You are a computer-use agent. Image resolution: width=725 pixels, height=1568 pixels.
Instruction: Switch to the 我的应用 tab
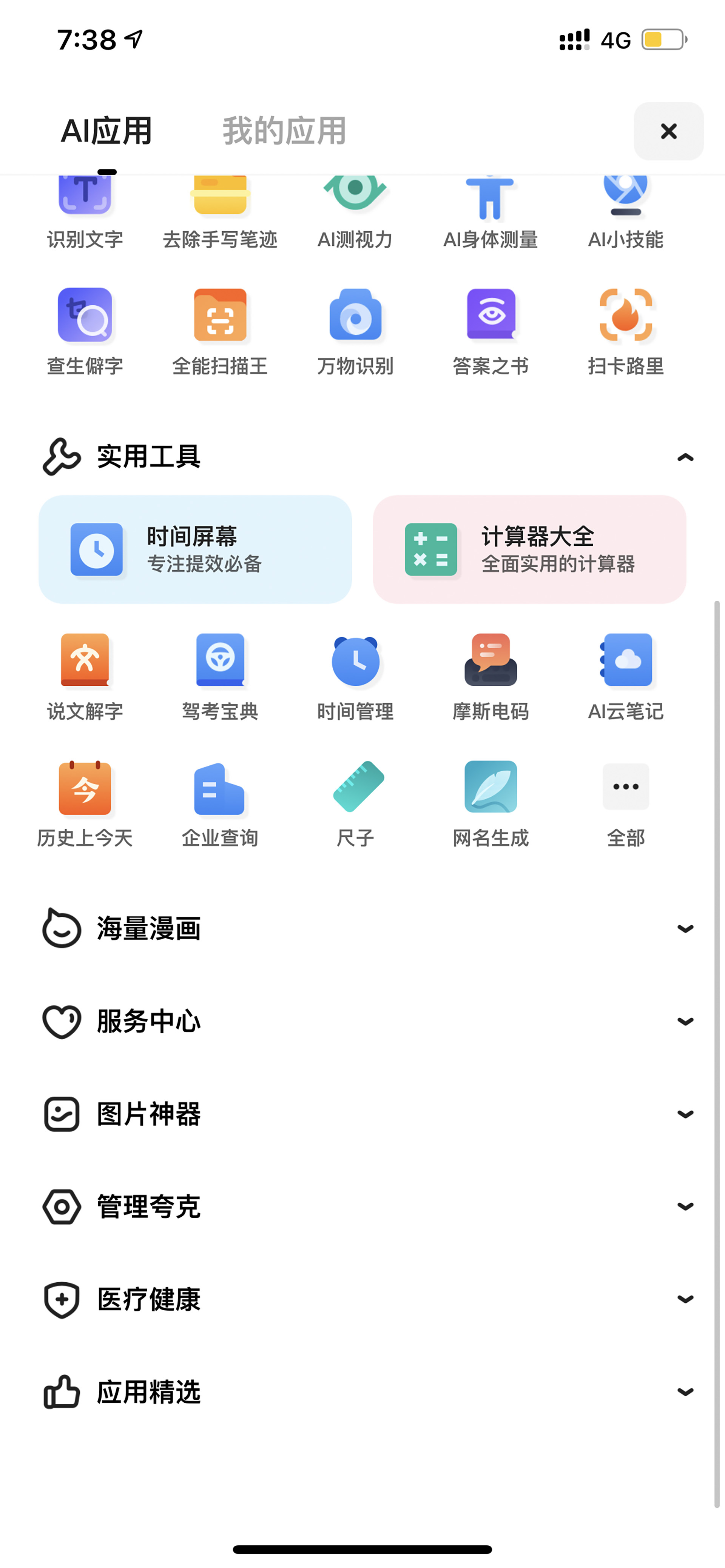pyautogui.click(x=284, y=131)
